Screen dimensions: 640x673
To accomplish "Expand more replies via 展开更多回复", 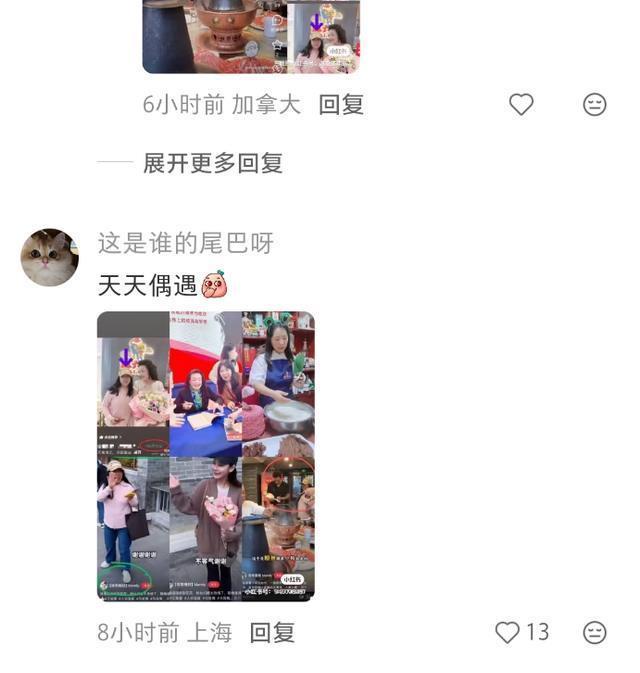I will (x=212, y=163).
